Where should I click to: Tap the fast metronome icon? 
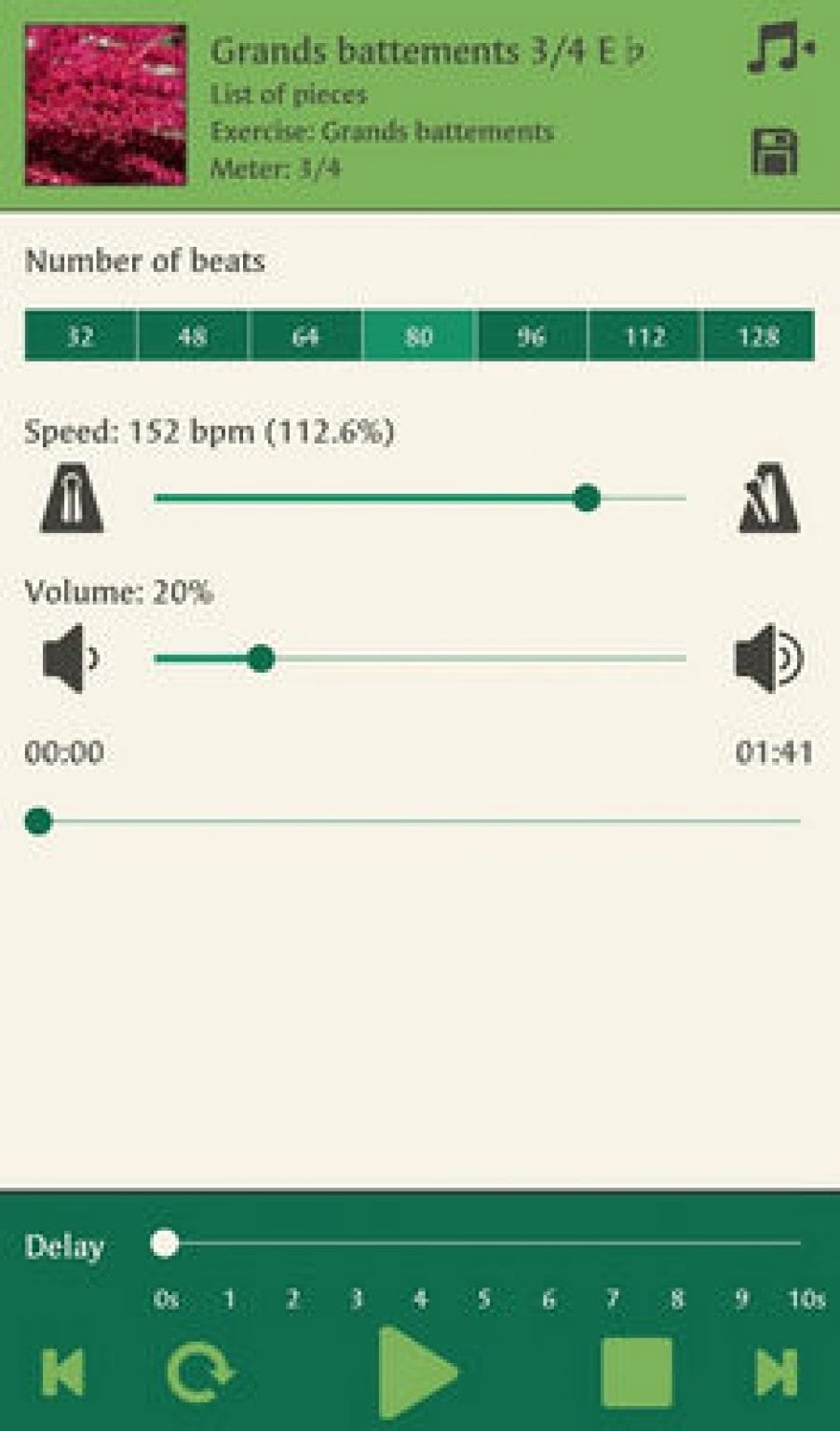768,499
